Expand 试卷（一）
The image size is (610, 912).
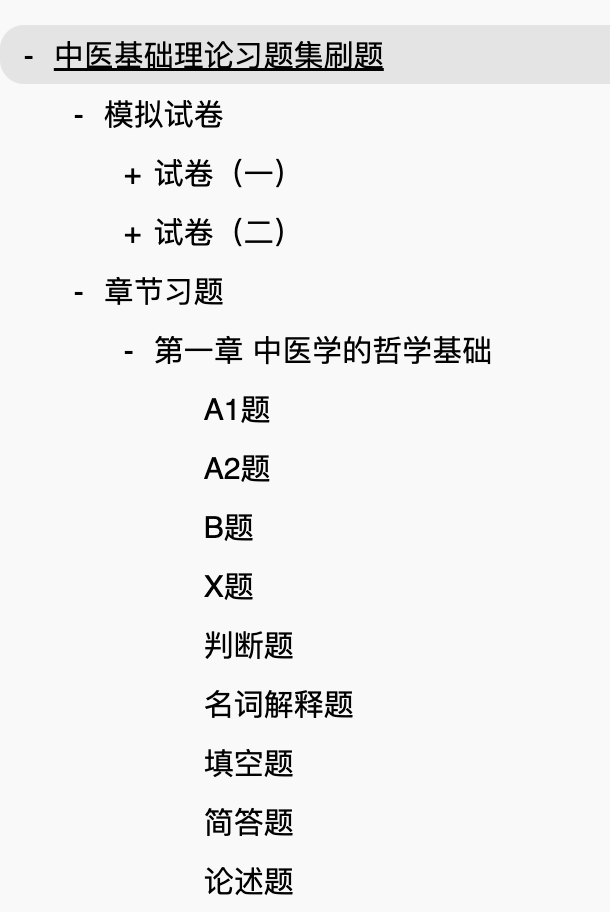[133, 174]
